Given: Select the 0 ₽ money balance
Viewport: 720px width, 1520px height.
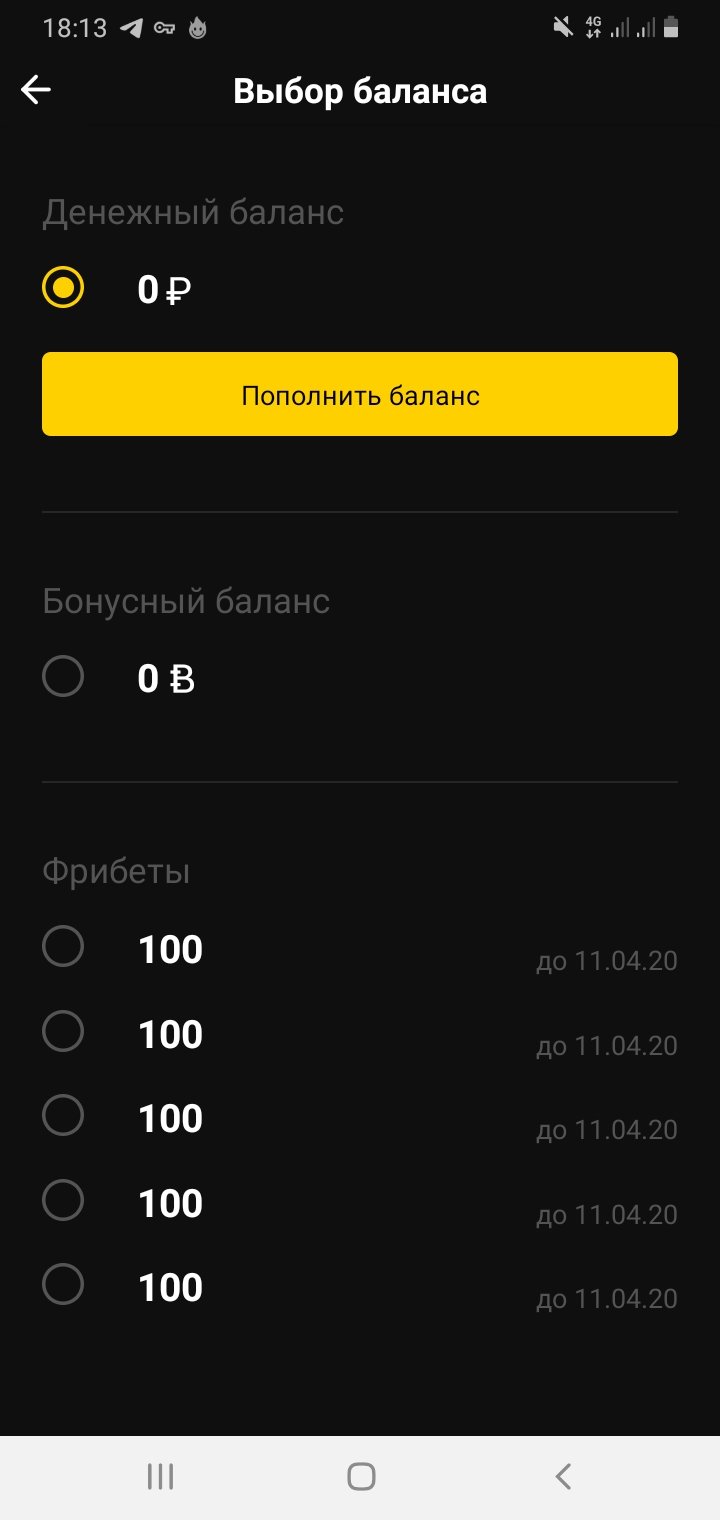Looking at the screenshot, I should click(x=63, y=288).
